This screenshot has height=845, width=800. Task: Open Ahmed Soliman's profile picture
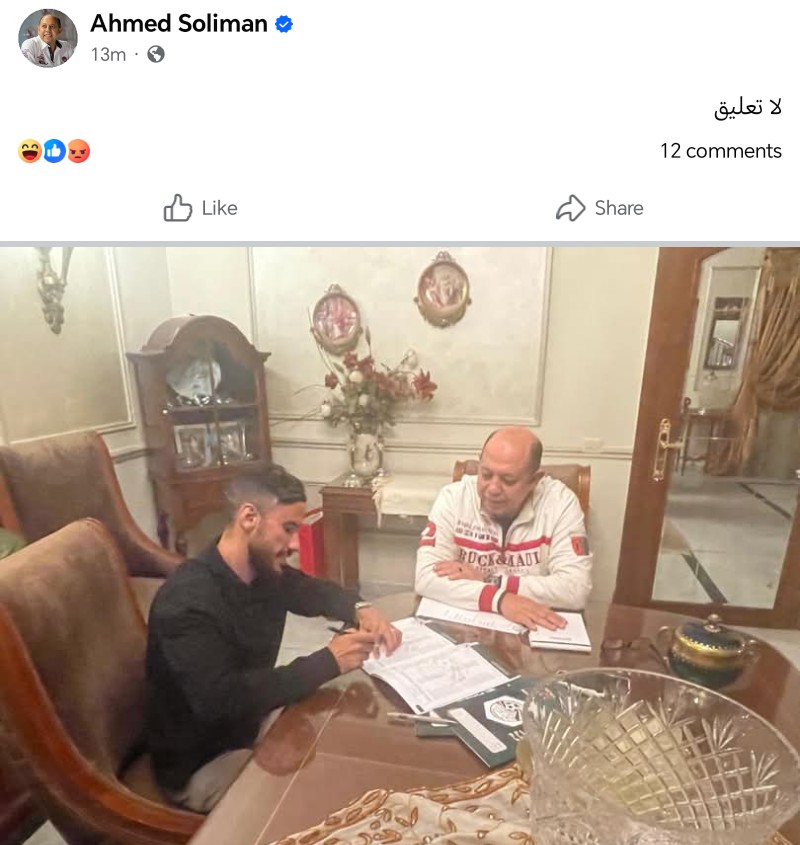coord(47,38)
